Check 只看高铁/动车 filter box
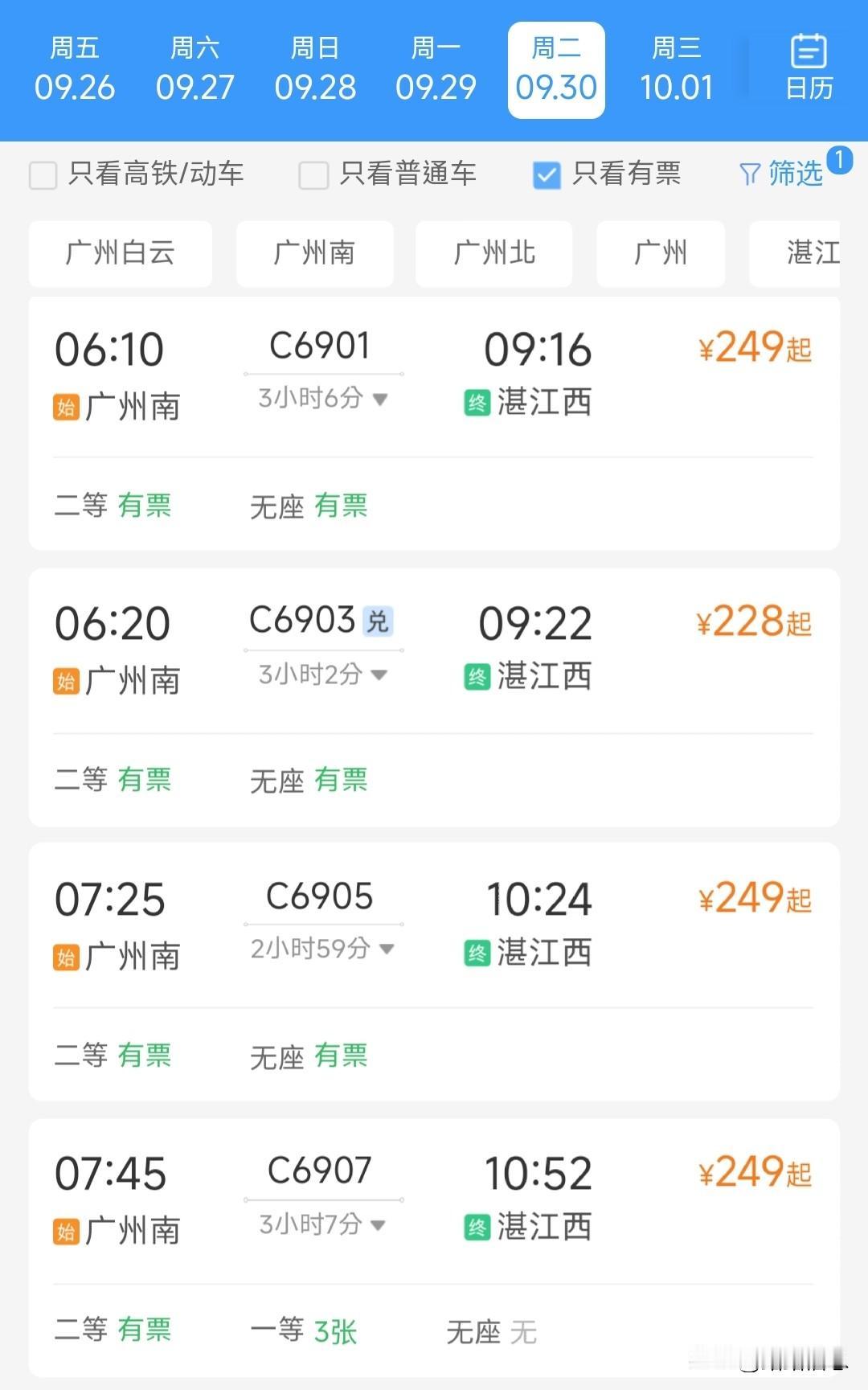868x1390 pixels. [43, 174]
